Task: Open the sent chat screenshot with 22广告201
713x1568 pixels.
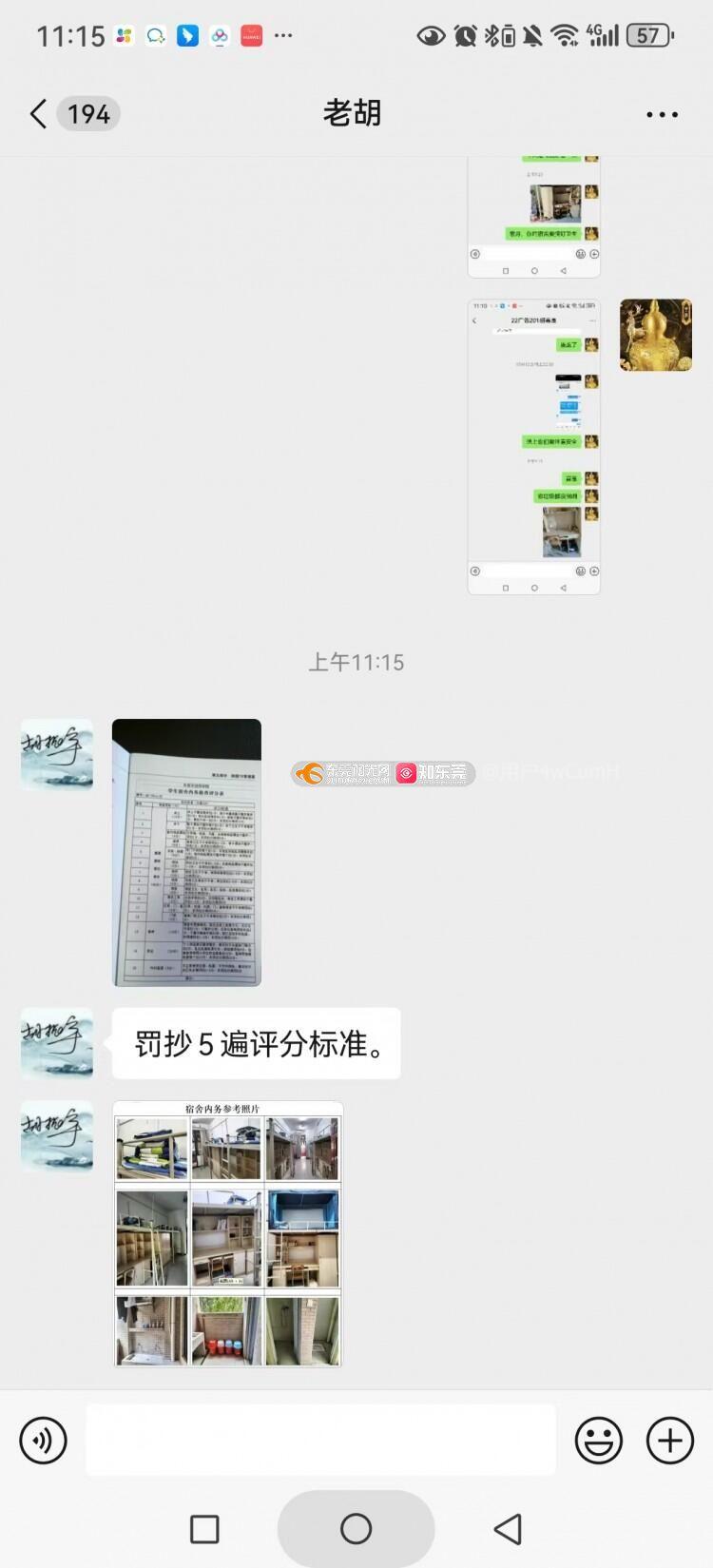Action: point(533,447)
